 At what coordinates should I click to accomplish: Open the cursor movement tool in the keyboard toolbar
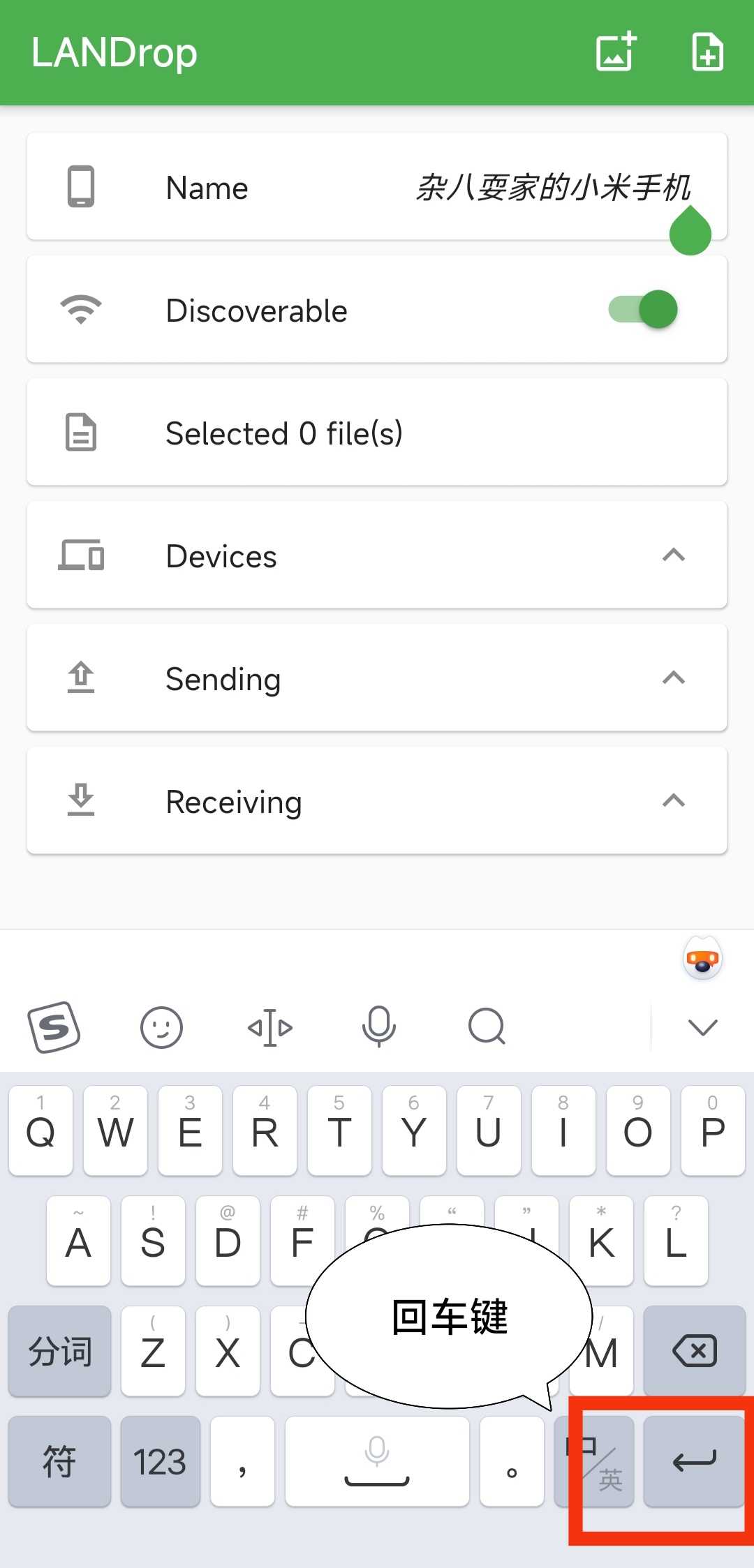pyautogui.click(x=270, y=1027)
